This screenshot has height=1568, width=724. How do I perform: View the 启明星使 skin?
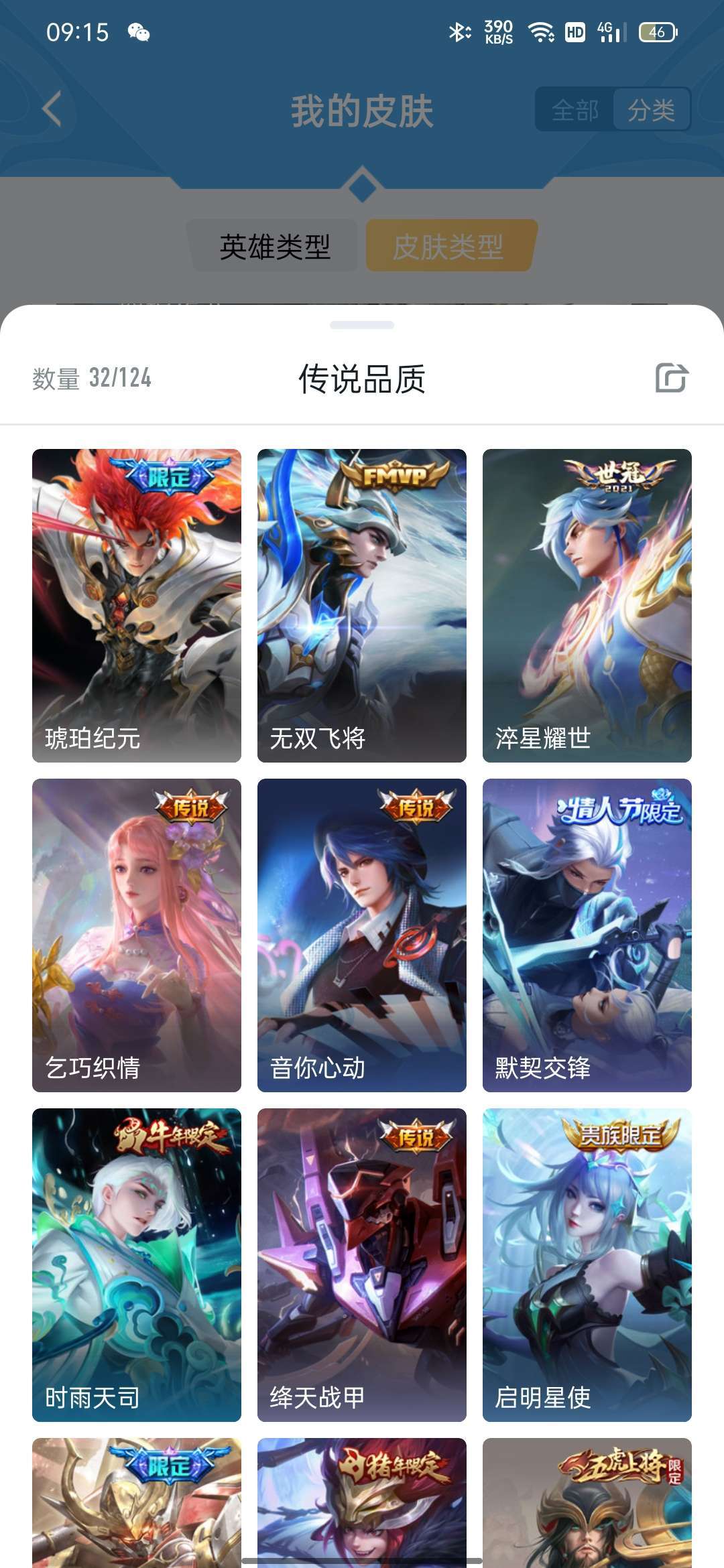[x=587, y=1265]
